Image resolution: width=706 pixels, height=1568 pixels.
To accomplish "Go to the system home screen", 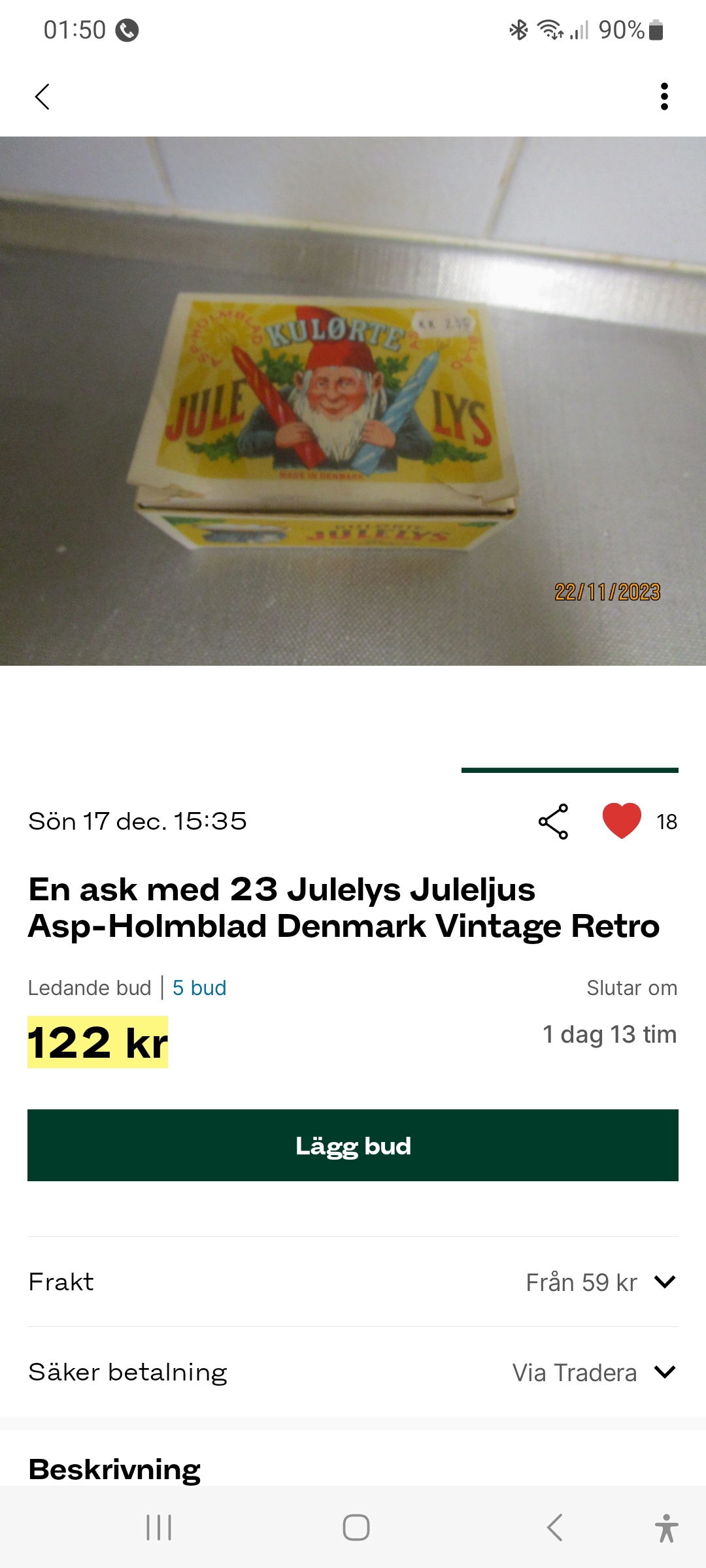I will pyautogui.click(x=356, y=1527).
